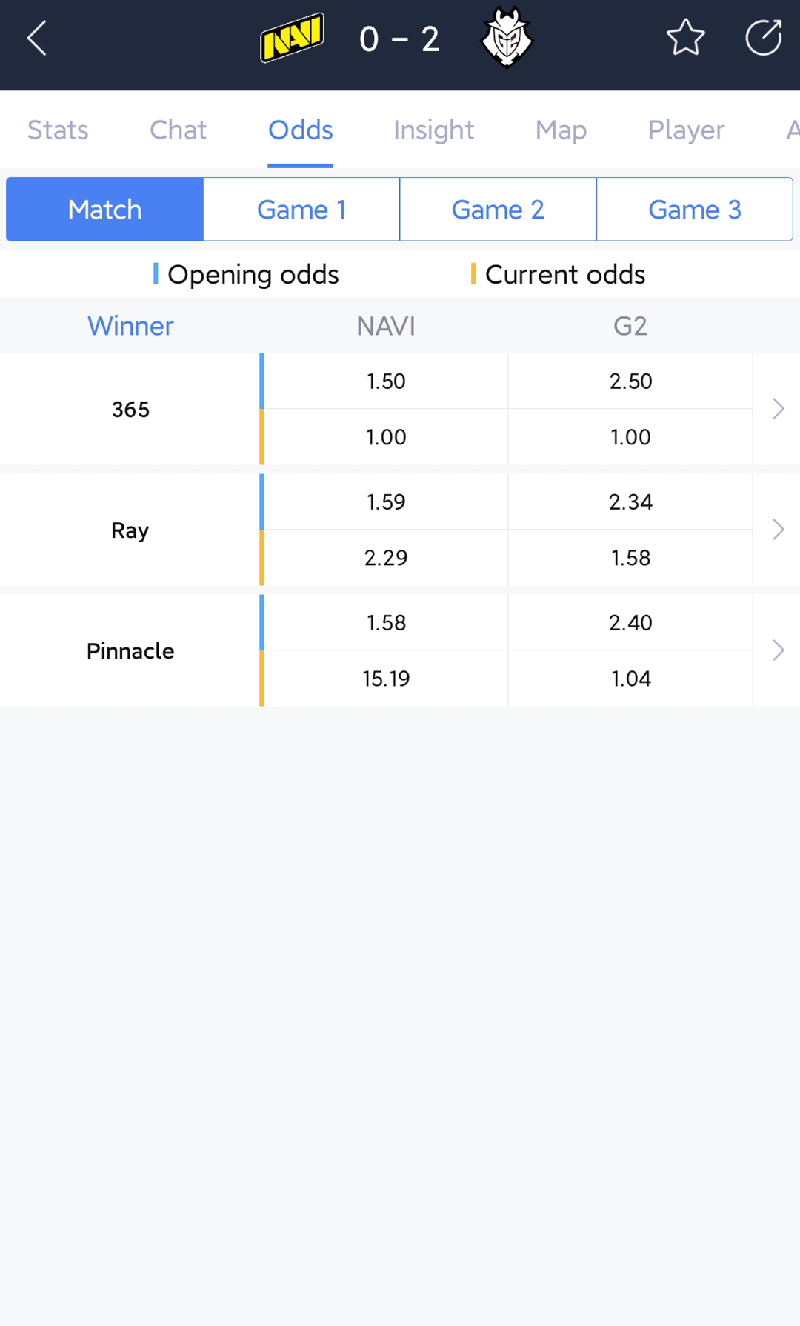Open the Chat tab

click(178, 130)
